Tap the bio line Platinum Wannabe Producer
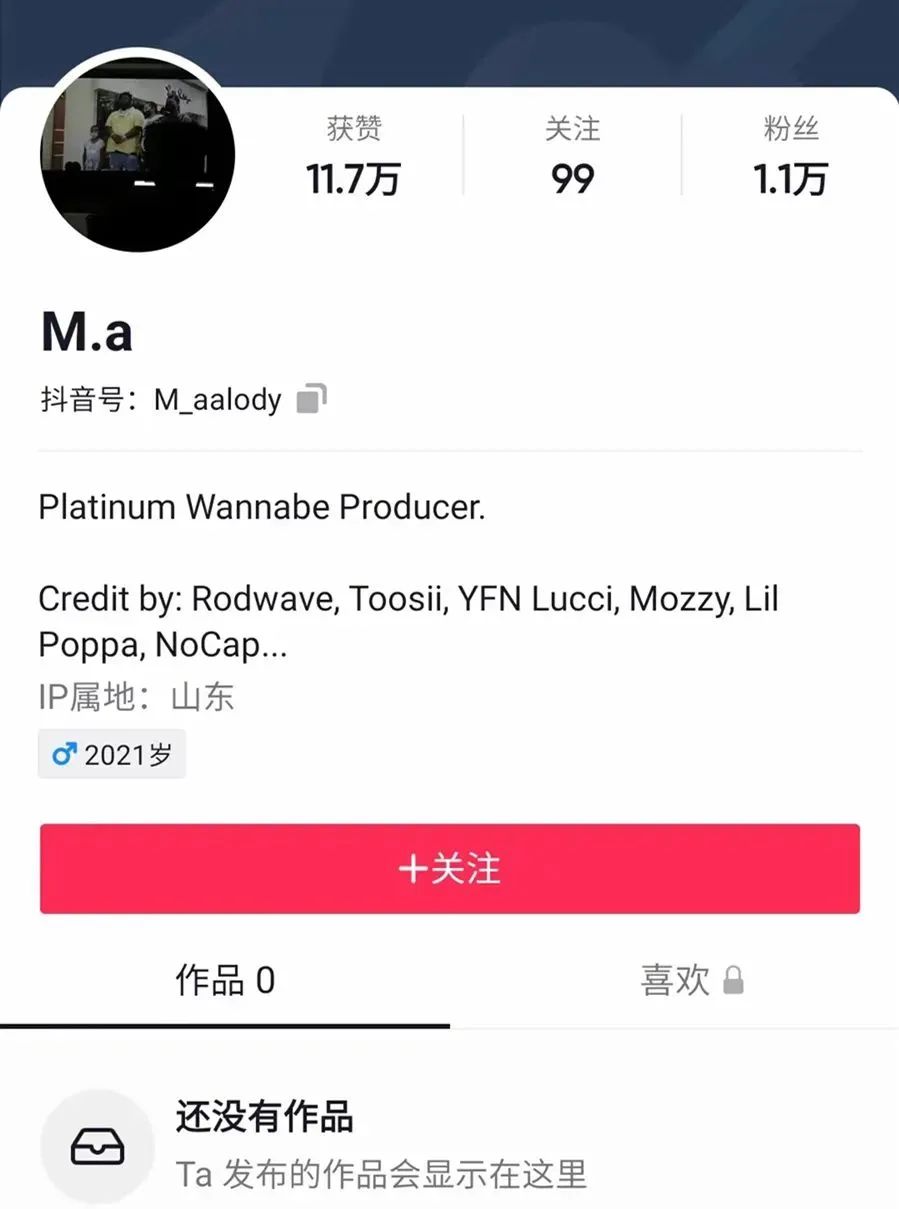Image resolution: width=899 pixels, height=1209 pixels. [261, 507]
